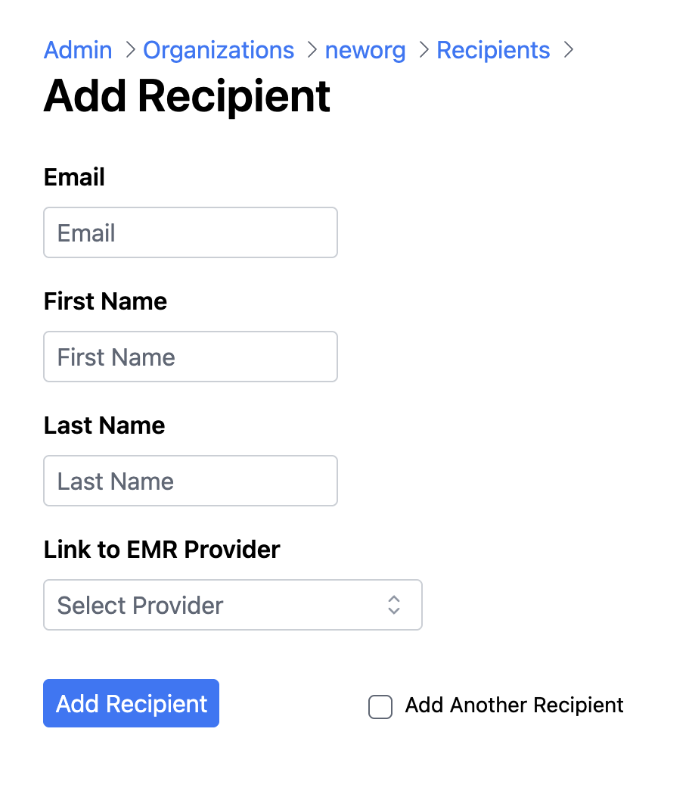This screenshot has height=792, width=694.
Task: Open the Organizations breadcrumb link
Action: [218, 50]
